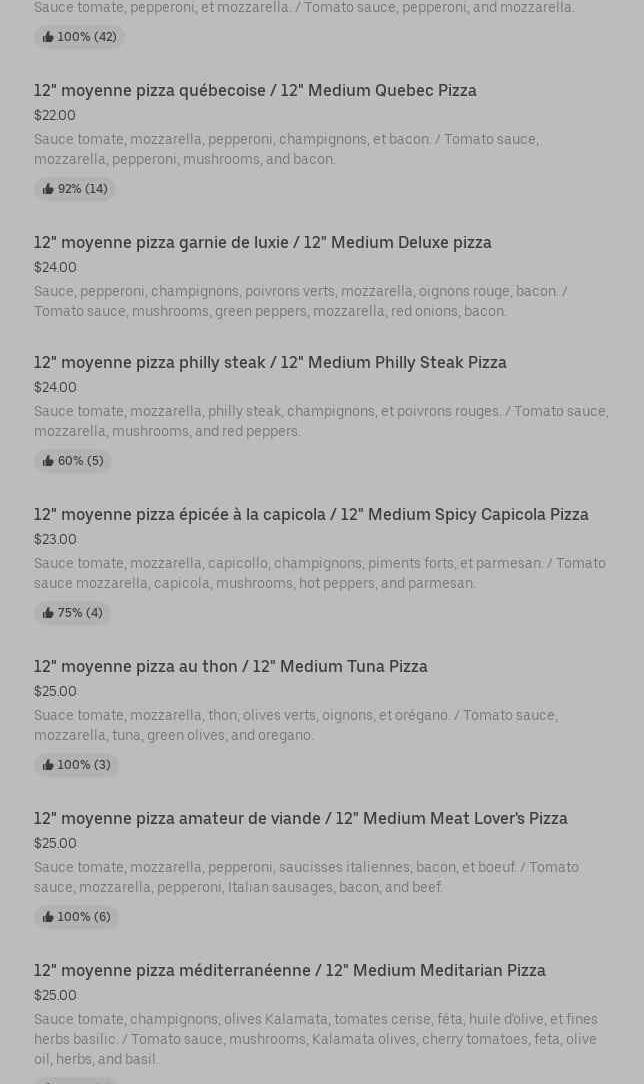
Task: Open the 12" Medium Quebec Pizza item
Action: 255,91
